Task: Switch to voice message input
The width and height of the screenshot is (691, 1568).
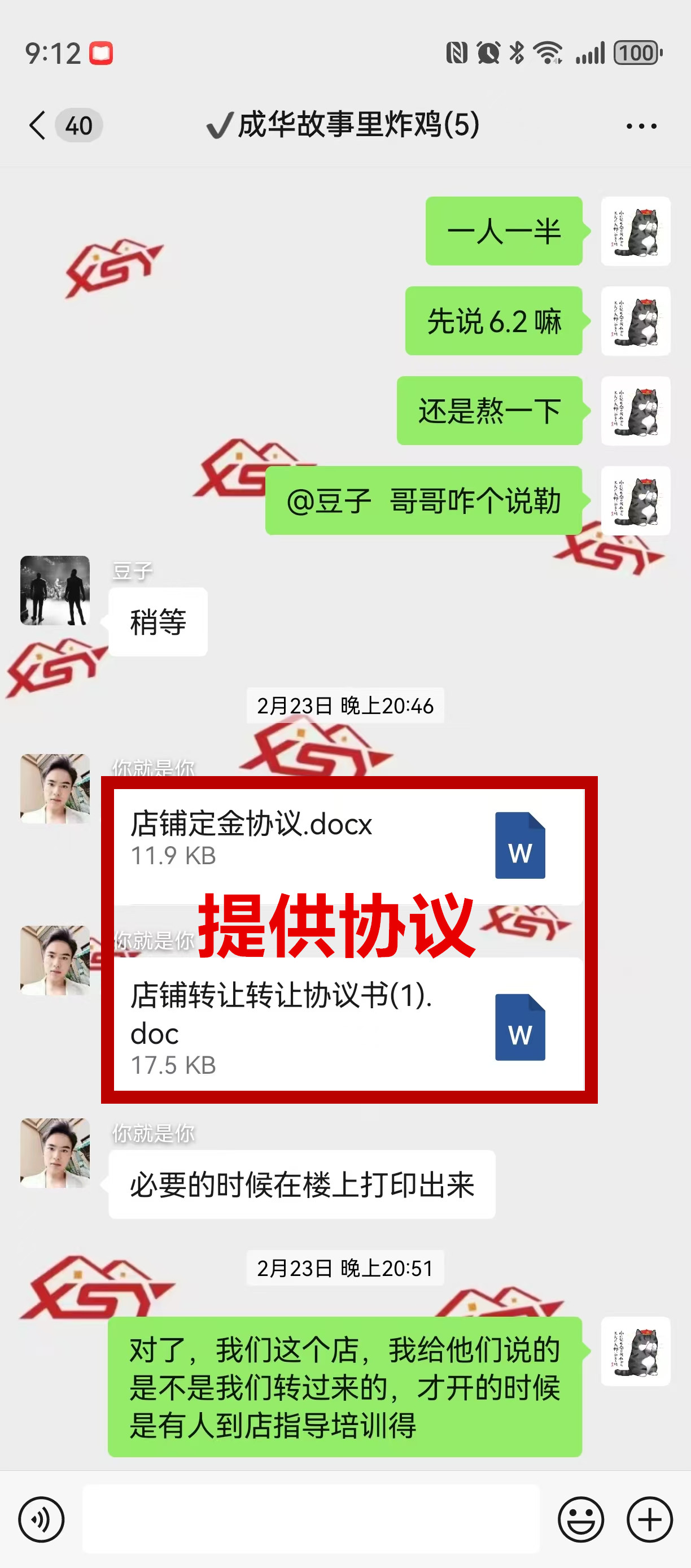Action: 41,1519
